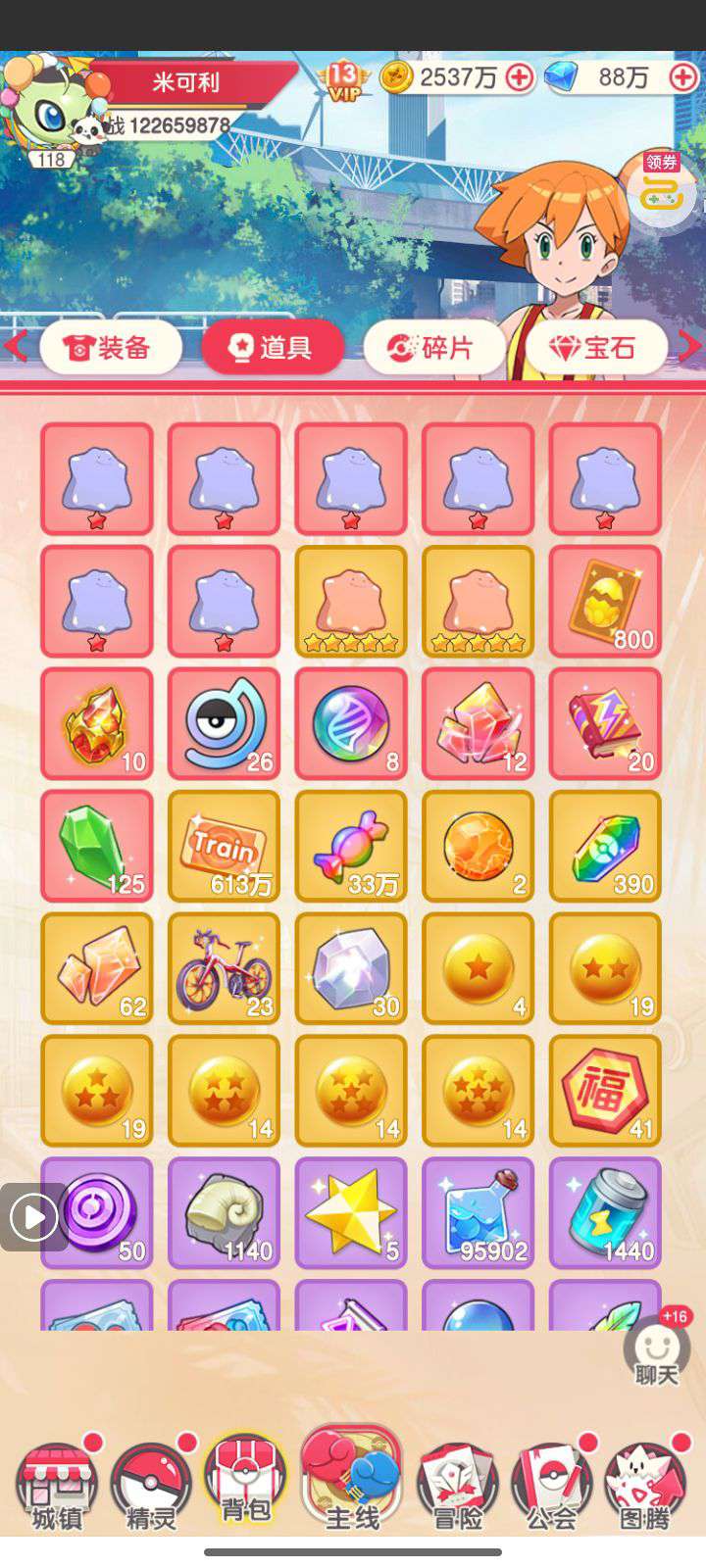Tap the 福 token item with 41
Viewport: 706px width, 1568px height.
[x=605, y=1091]
